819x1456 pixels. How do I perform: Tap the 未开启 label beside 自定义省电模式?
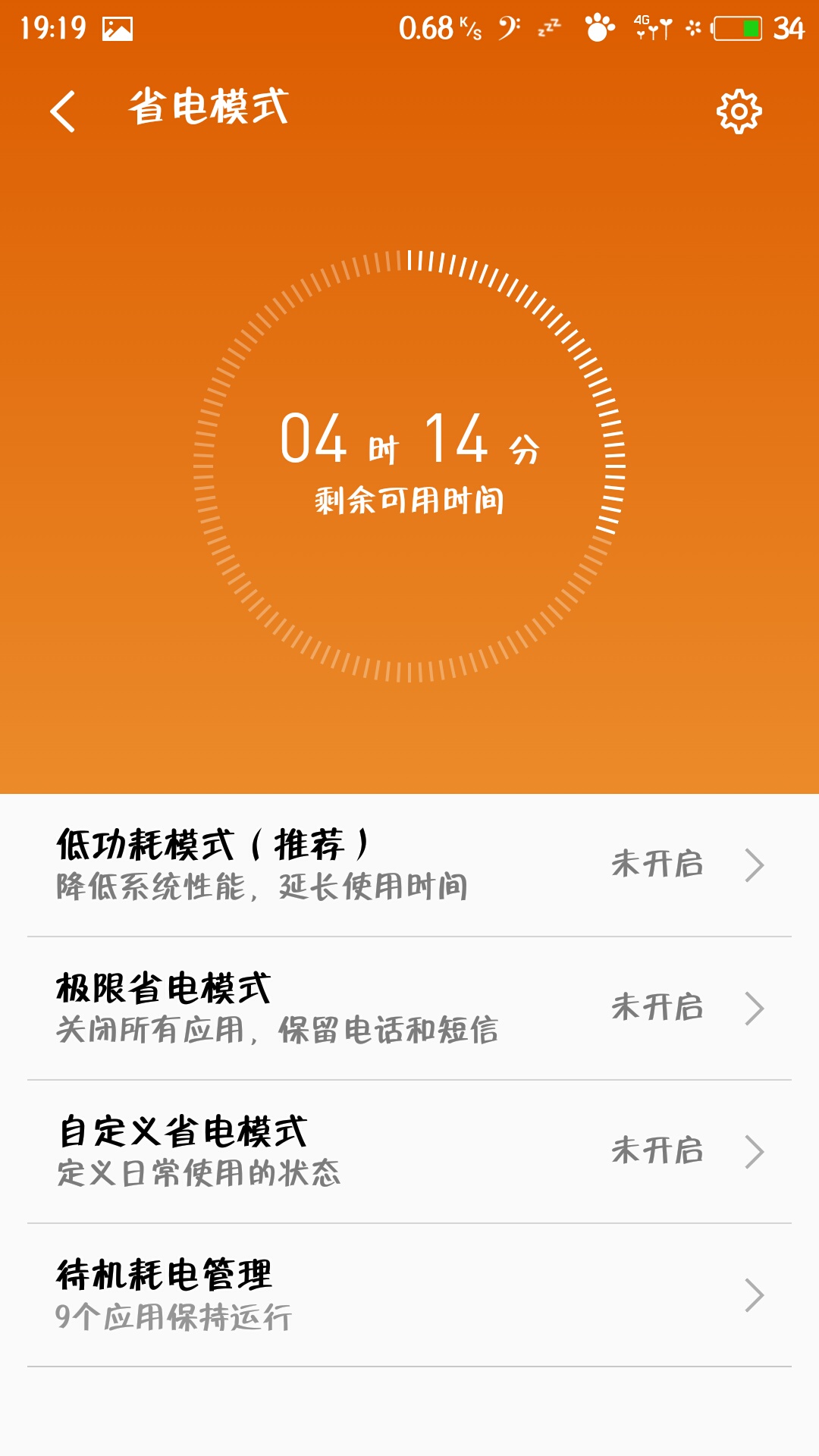click(x=658, y=1151)
